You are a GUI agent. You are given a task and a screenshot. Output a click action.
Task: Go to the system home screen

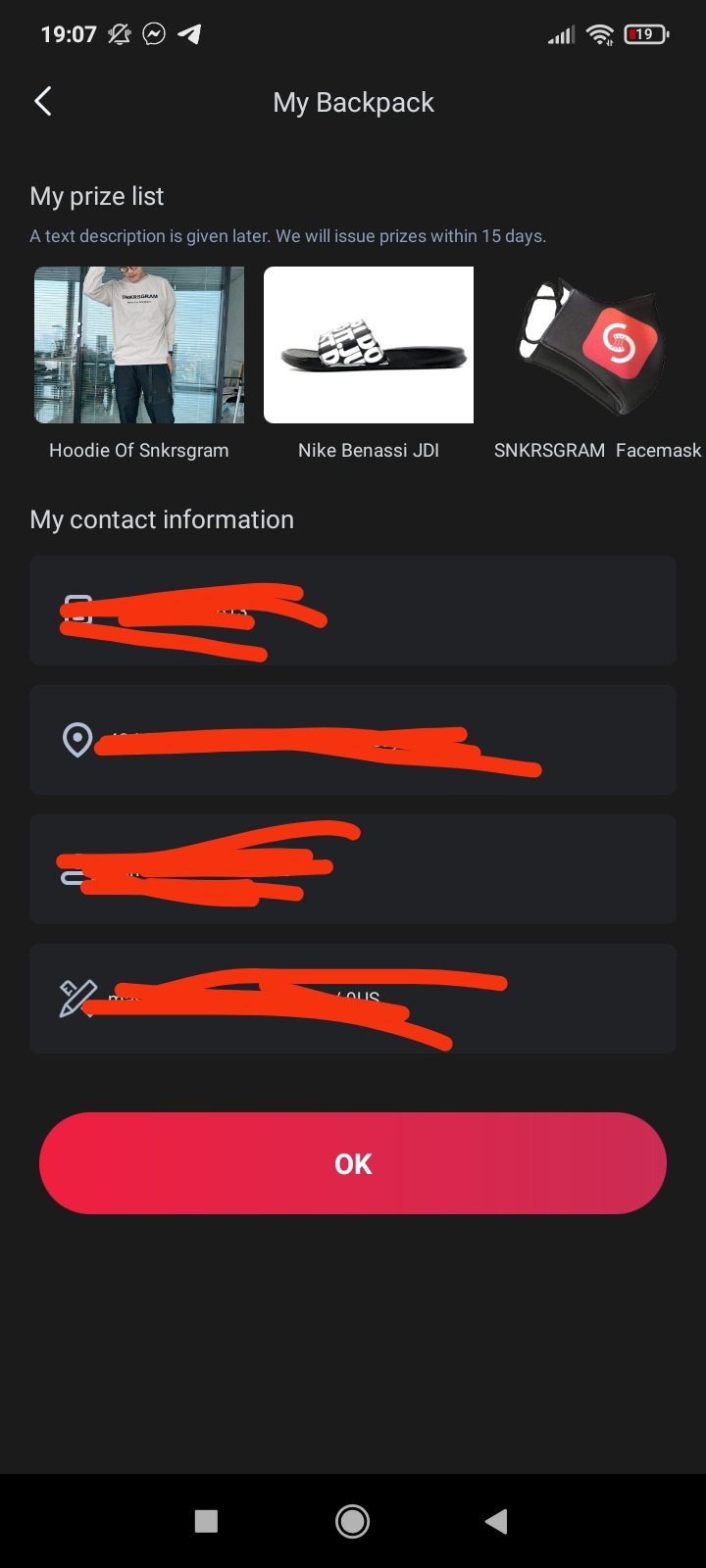point(353,1521)
